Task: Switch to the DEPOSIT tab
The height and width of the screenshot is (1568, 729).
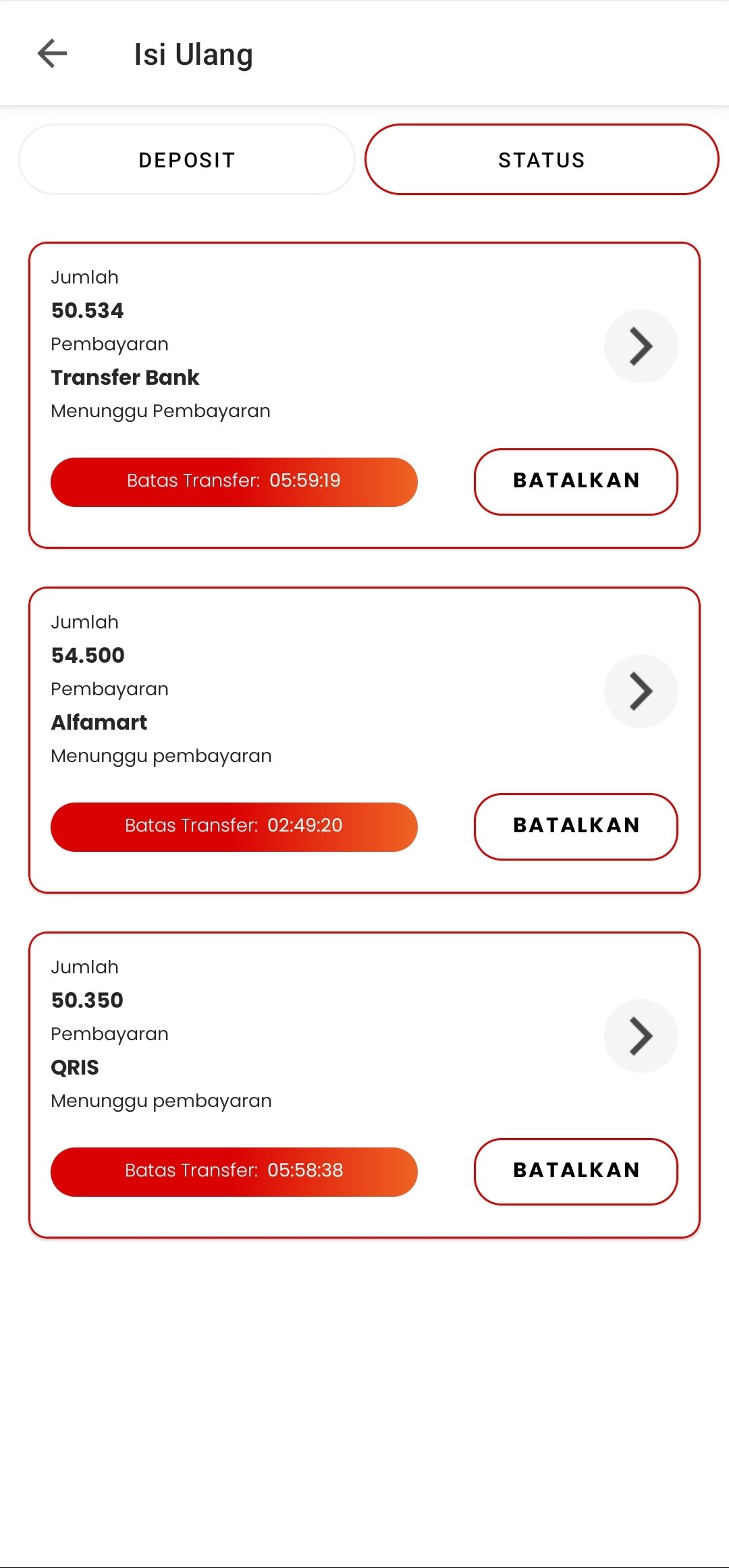Action: 187,160
